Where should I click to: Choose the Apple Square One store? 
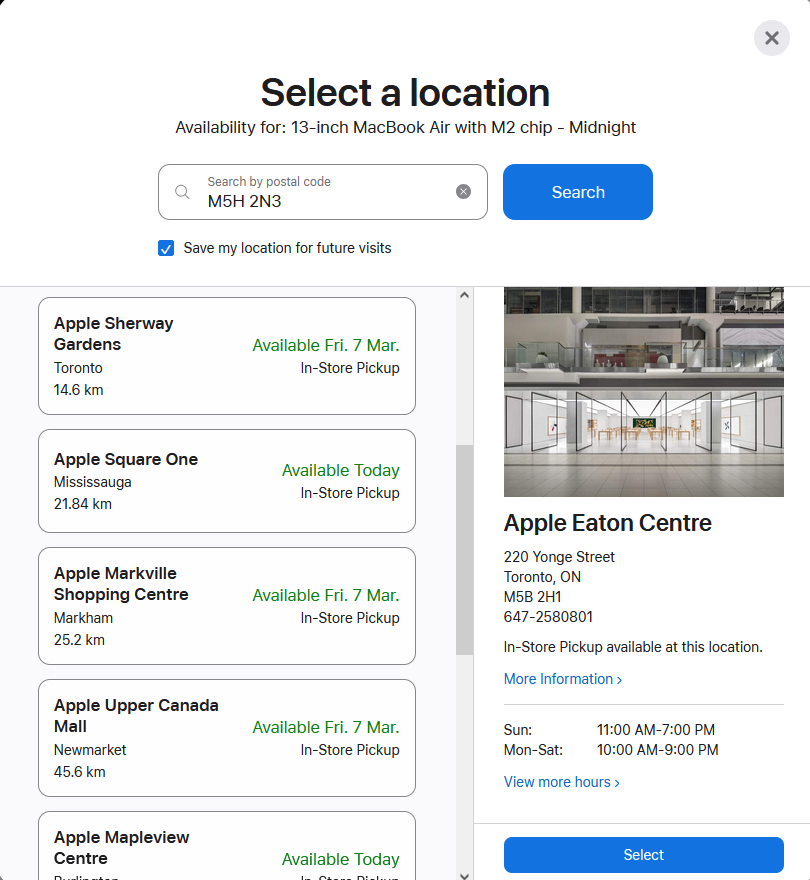coord(227,481)
